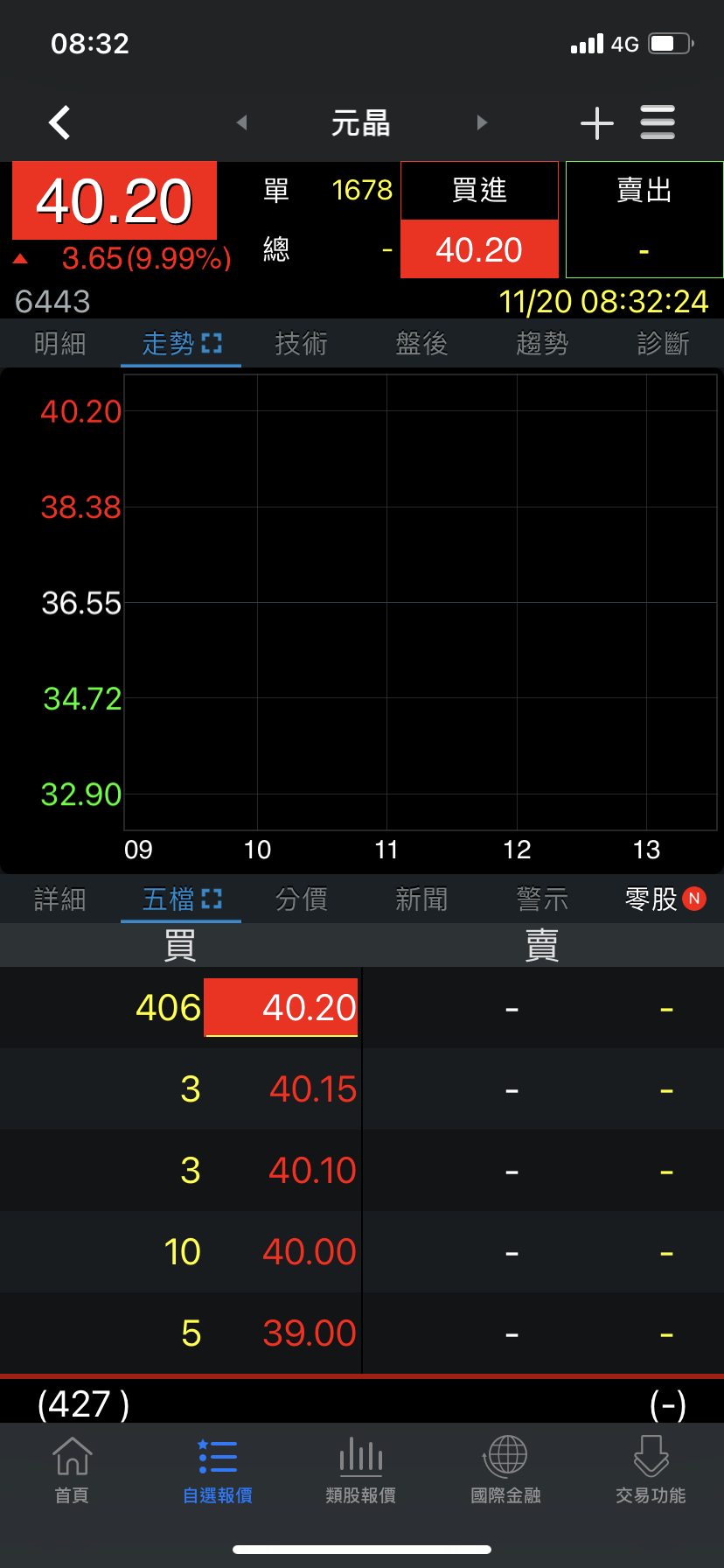The width and height of the screenshot is (724, 1568).
Task: Open the 趨勢 tab
Action: [542, 344]
